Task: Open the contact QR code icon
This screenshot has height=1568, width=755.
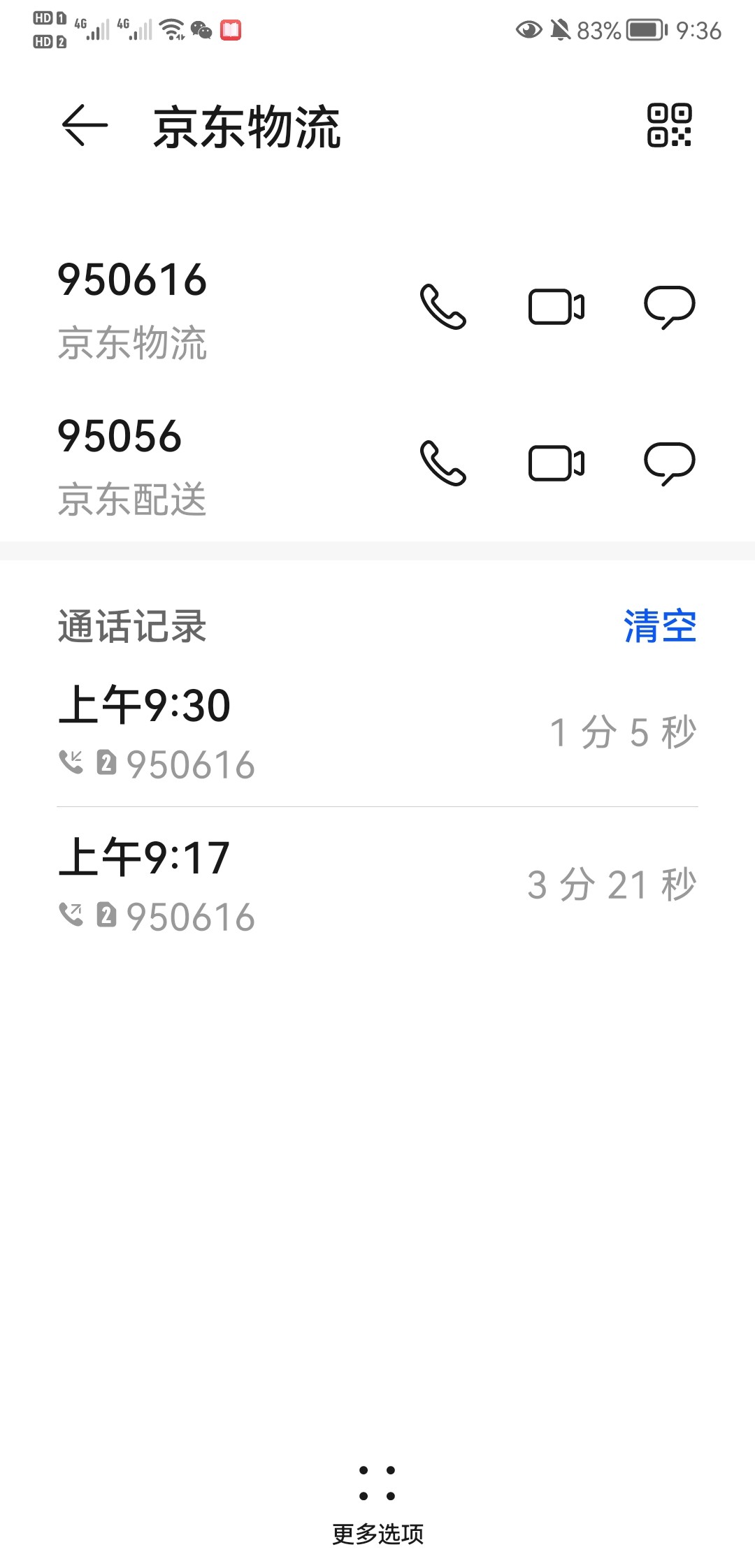Action: pyautogui.click(x=669, y=125)
